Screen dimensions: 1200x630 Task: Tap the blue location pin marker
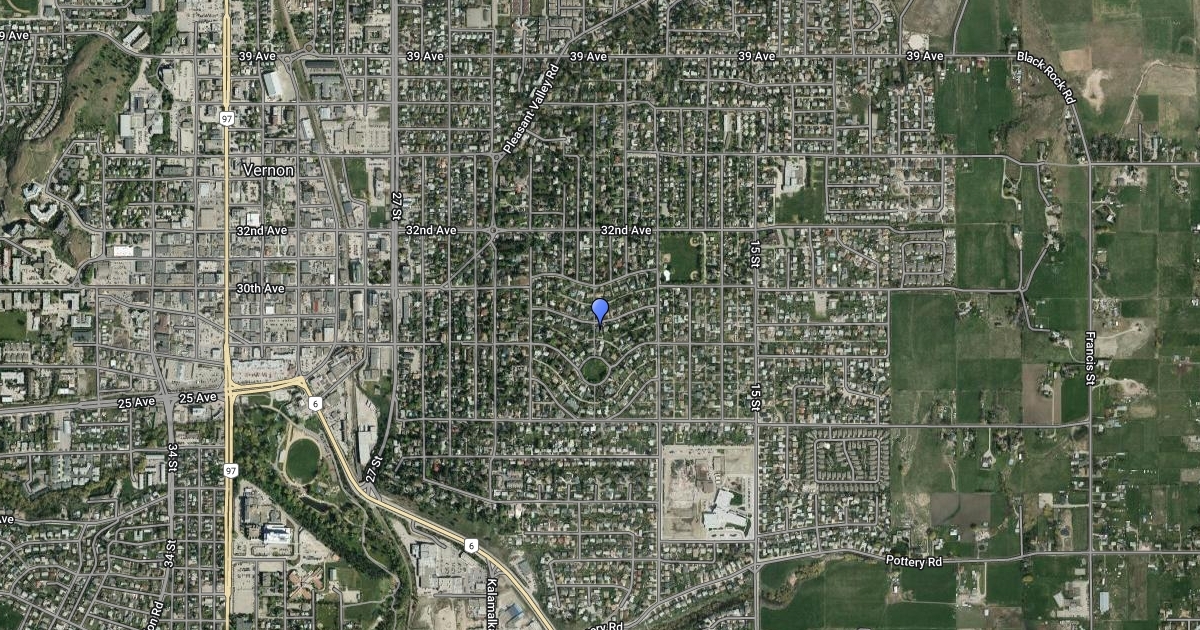600,310
